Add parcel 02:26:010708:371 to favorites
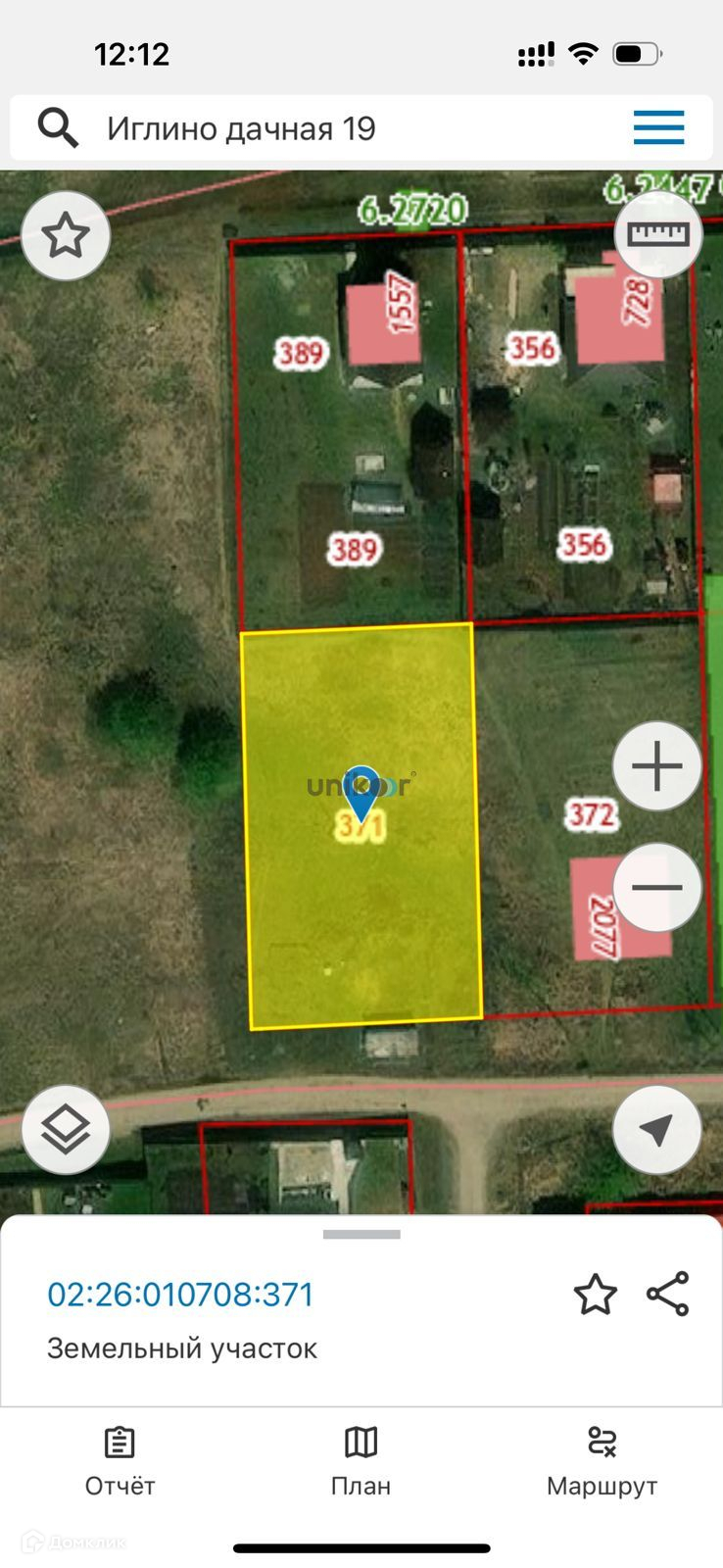723x1568 pixels. 595,1295
